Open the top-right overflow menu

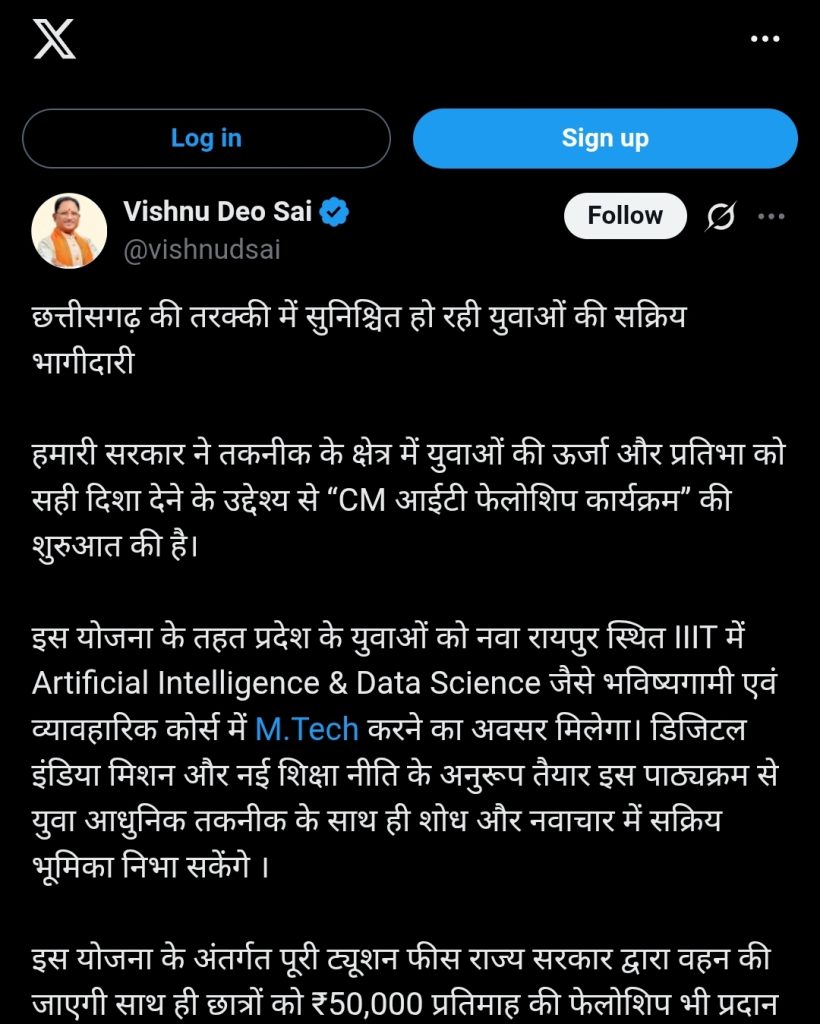click(764, 39)
